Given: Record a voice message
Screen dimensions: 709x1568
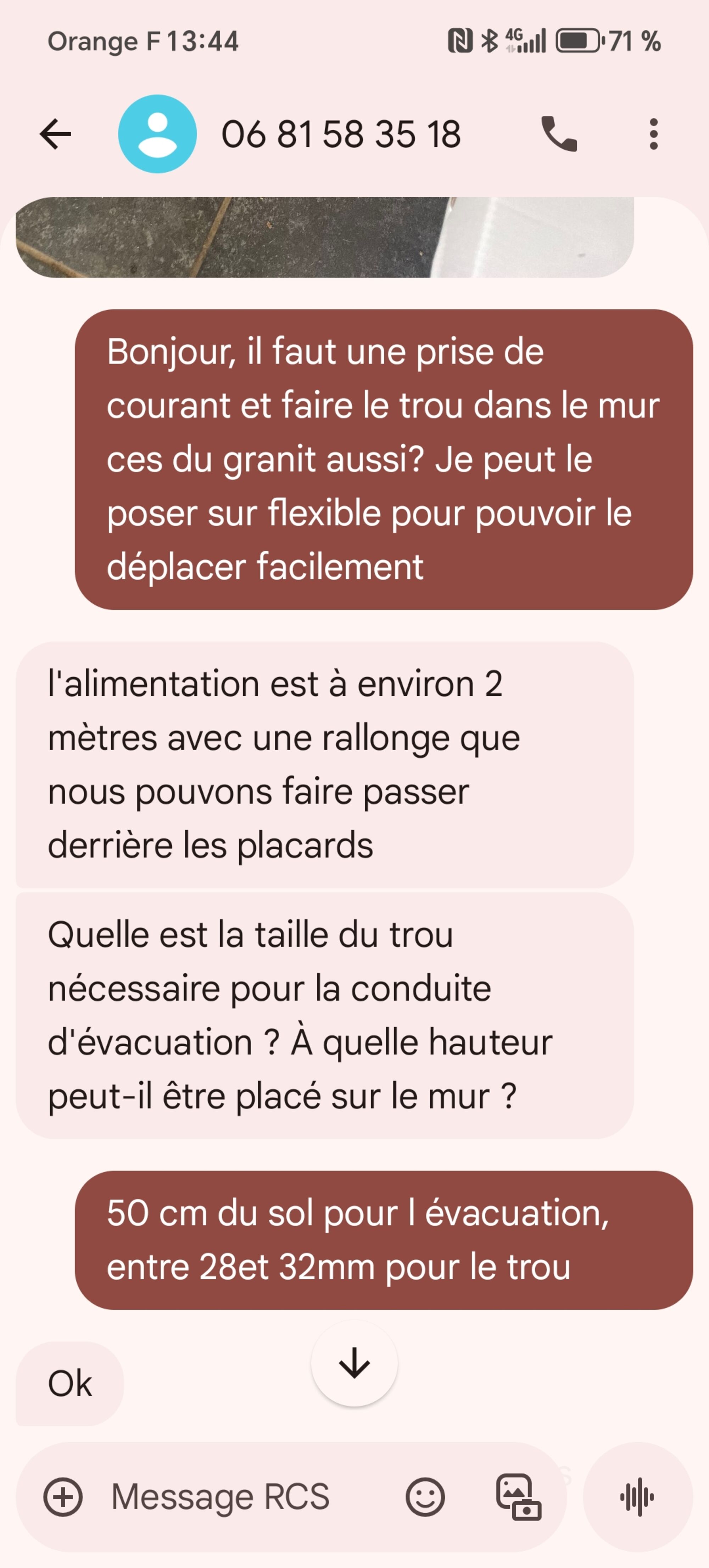Looking at the screenshot, I should (x=637, y=1497).
